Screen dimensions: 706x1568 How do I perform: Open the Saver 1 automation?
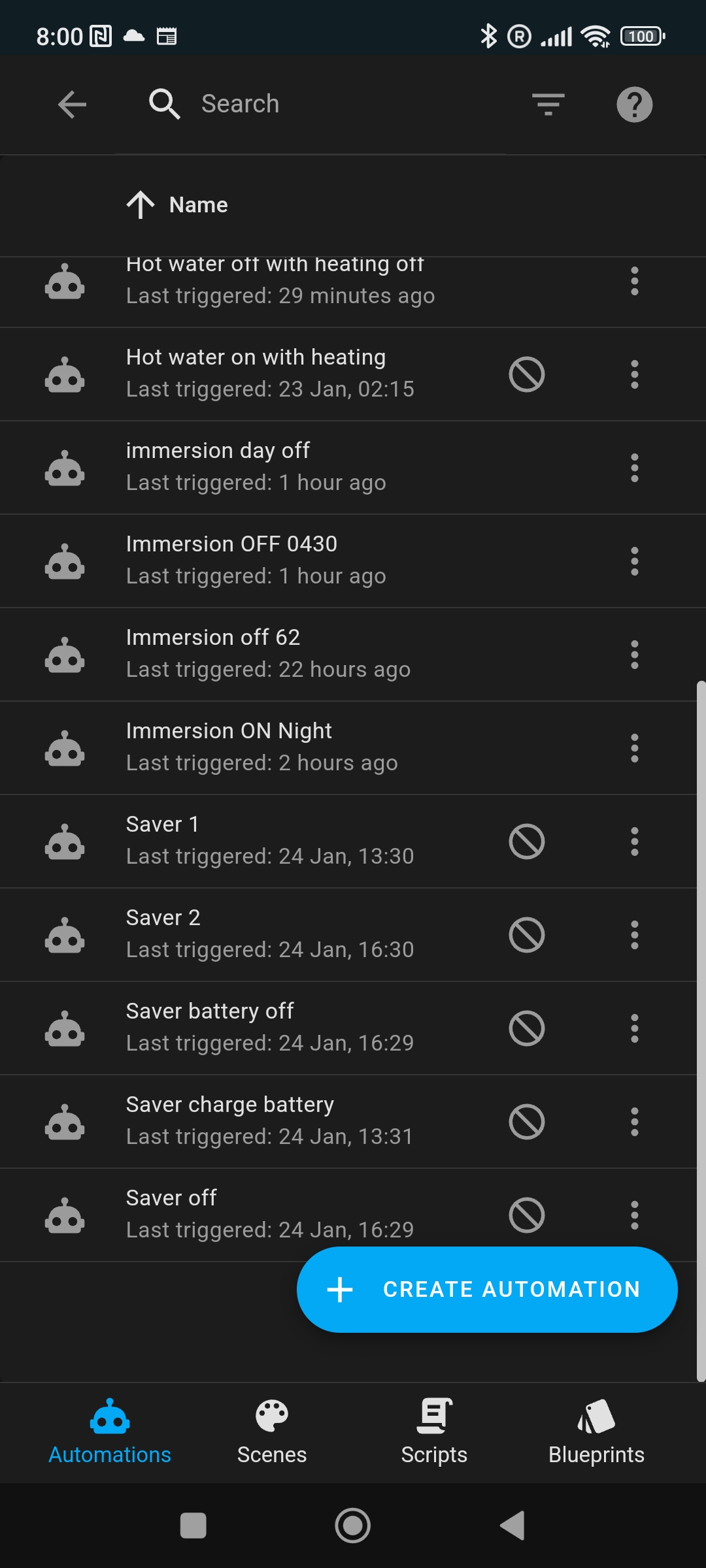(353, 841)
